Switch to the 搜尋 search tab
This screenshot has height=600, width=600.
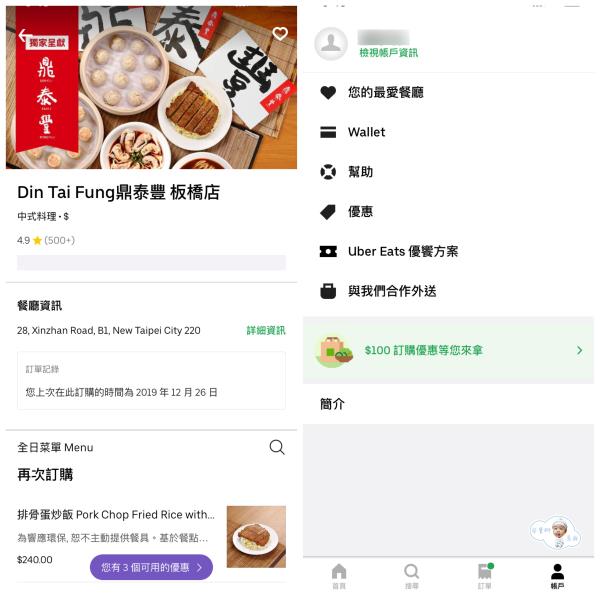pyautogui.click(x=411, y=576)
